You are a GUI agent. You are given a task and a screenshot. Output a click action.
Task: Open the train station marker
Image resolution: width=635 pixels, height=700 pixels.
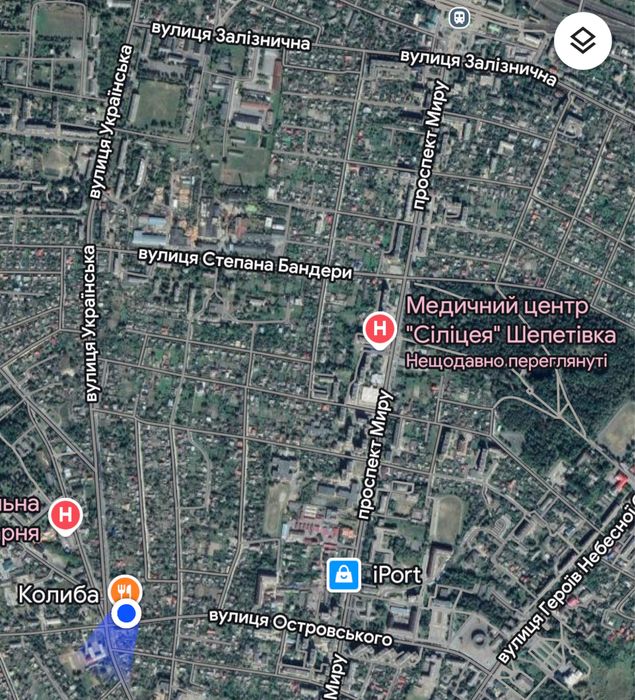pyautogui.click(x=459, y=16)
